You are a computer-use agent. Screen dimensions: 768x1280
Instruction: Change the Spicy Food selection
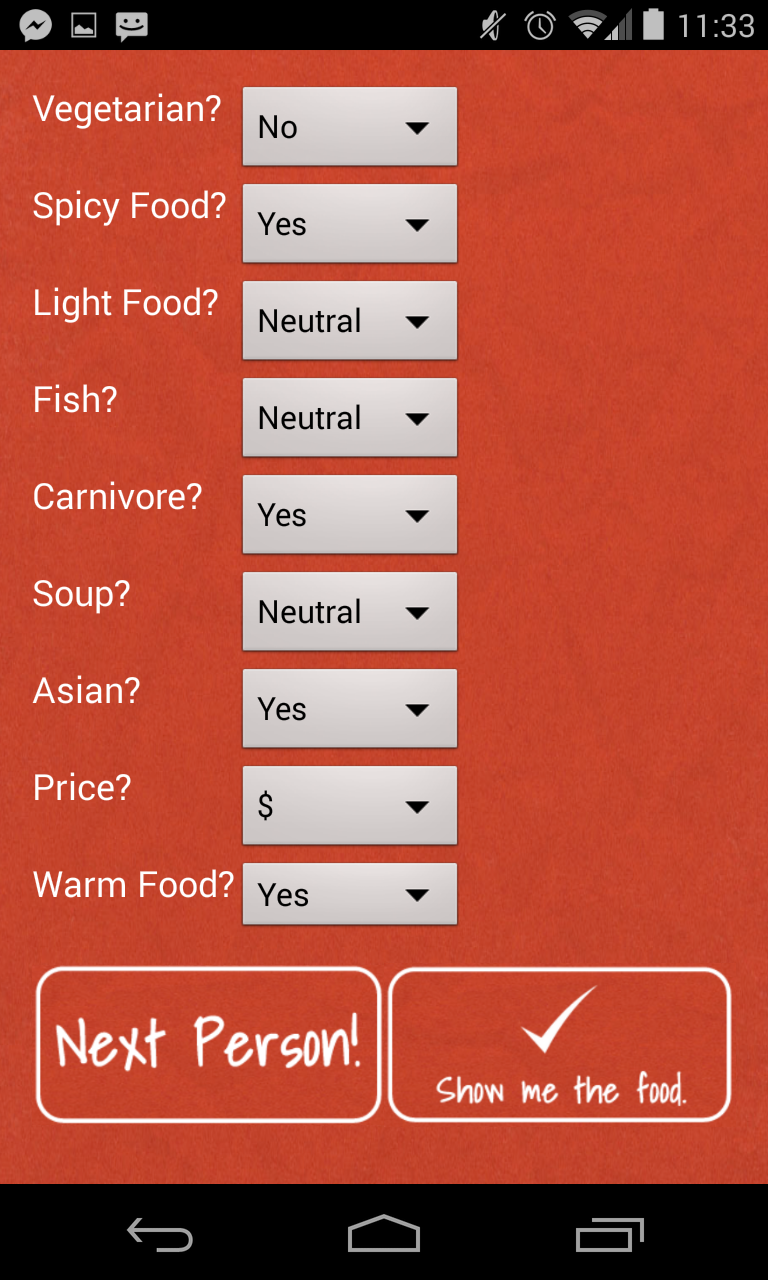[350, 224]
